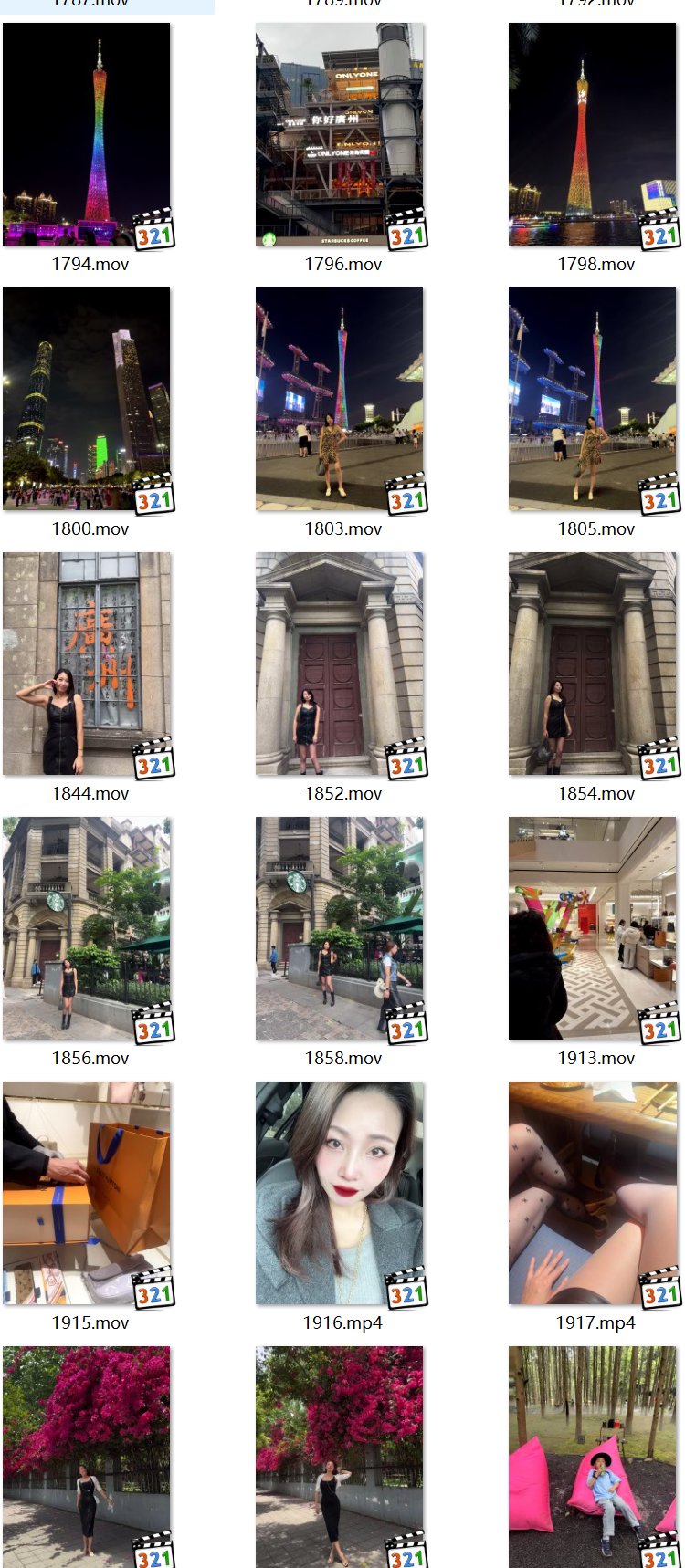The image size is (685, 1568).
Task: Select the 1803.mov file
Action: click(x=339, y=399)
